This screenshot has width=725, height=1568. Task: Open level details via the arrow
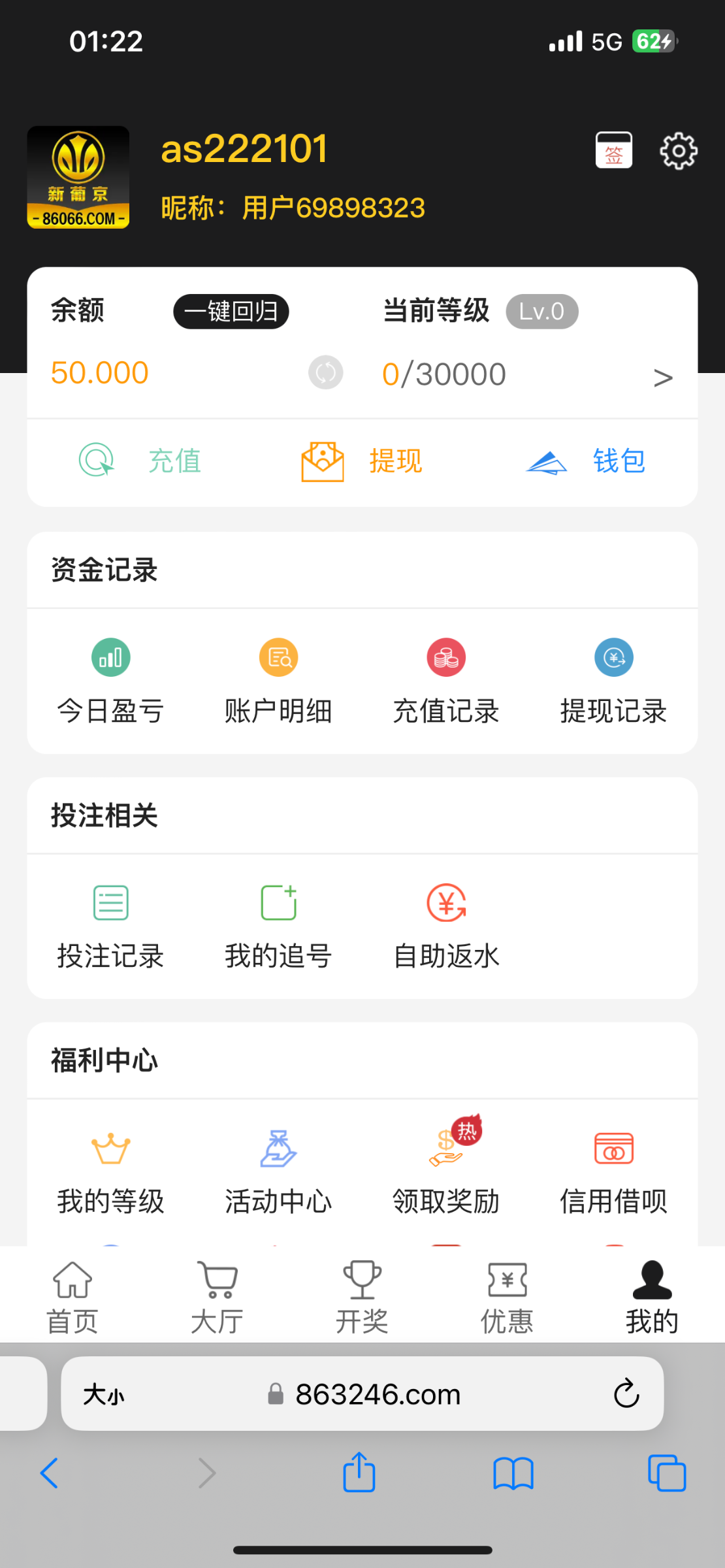[x=663, y=378]
